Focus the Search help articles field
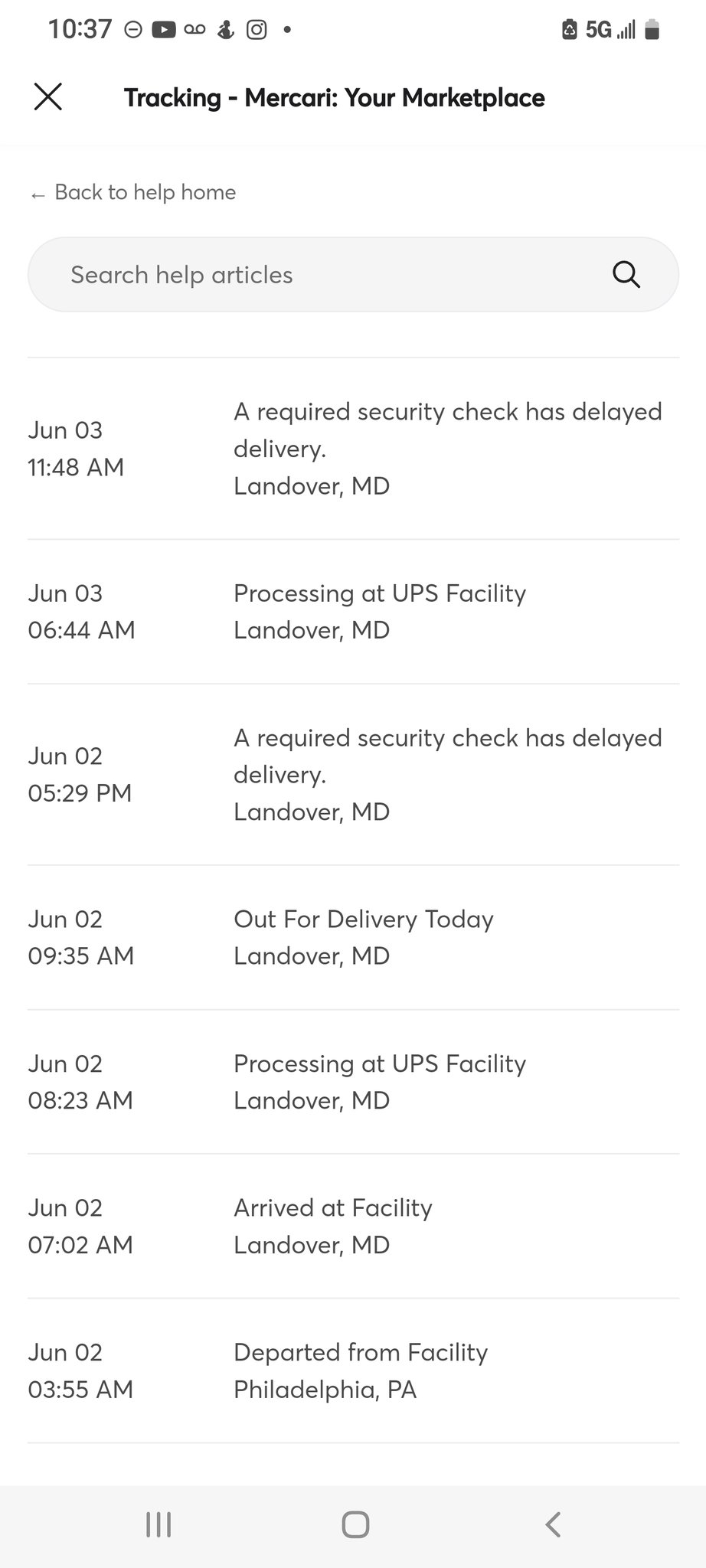 point(353,274)
